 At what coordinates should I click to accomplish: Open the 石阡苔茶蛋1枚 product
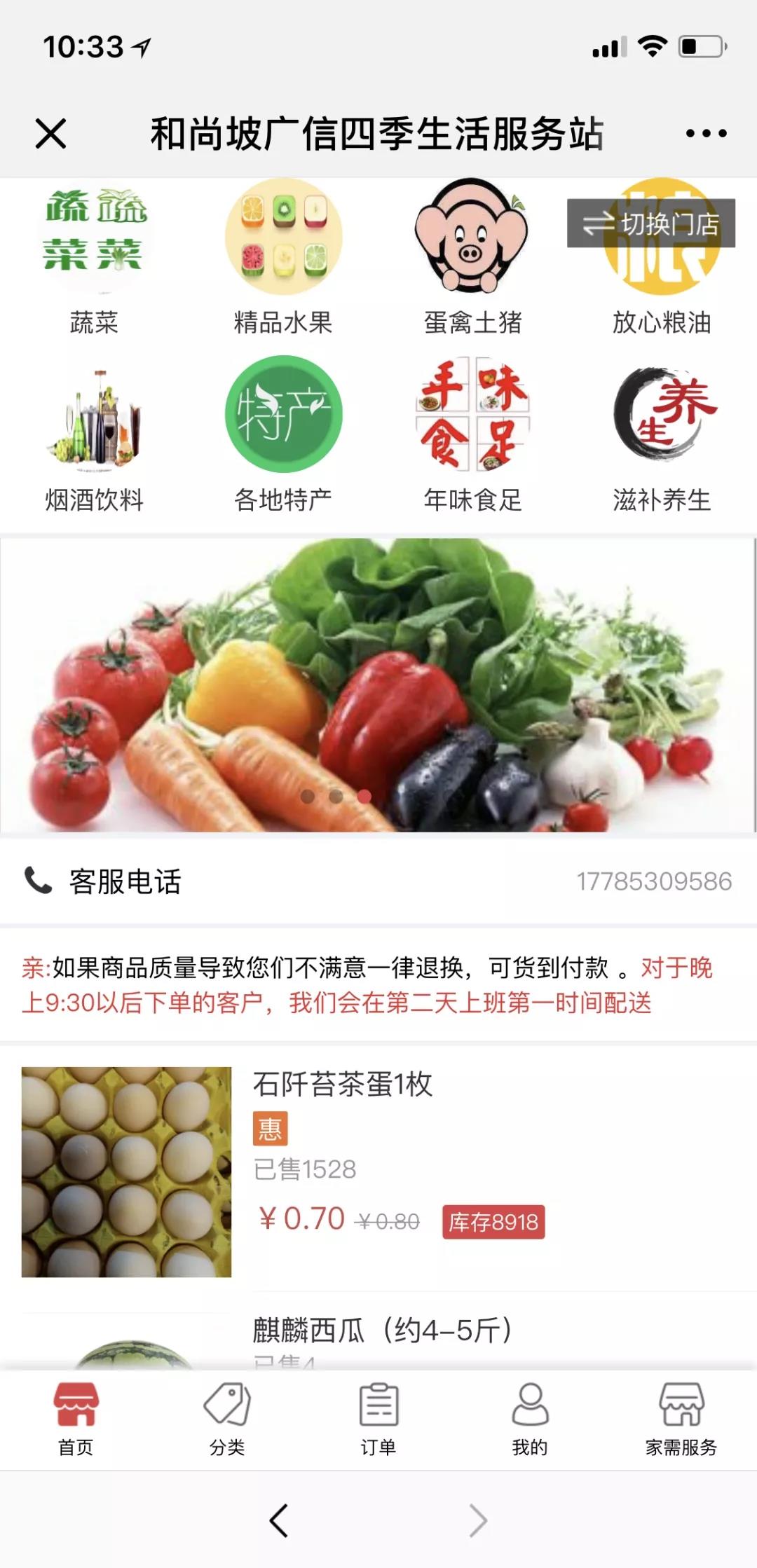coord(342,1085)
